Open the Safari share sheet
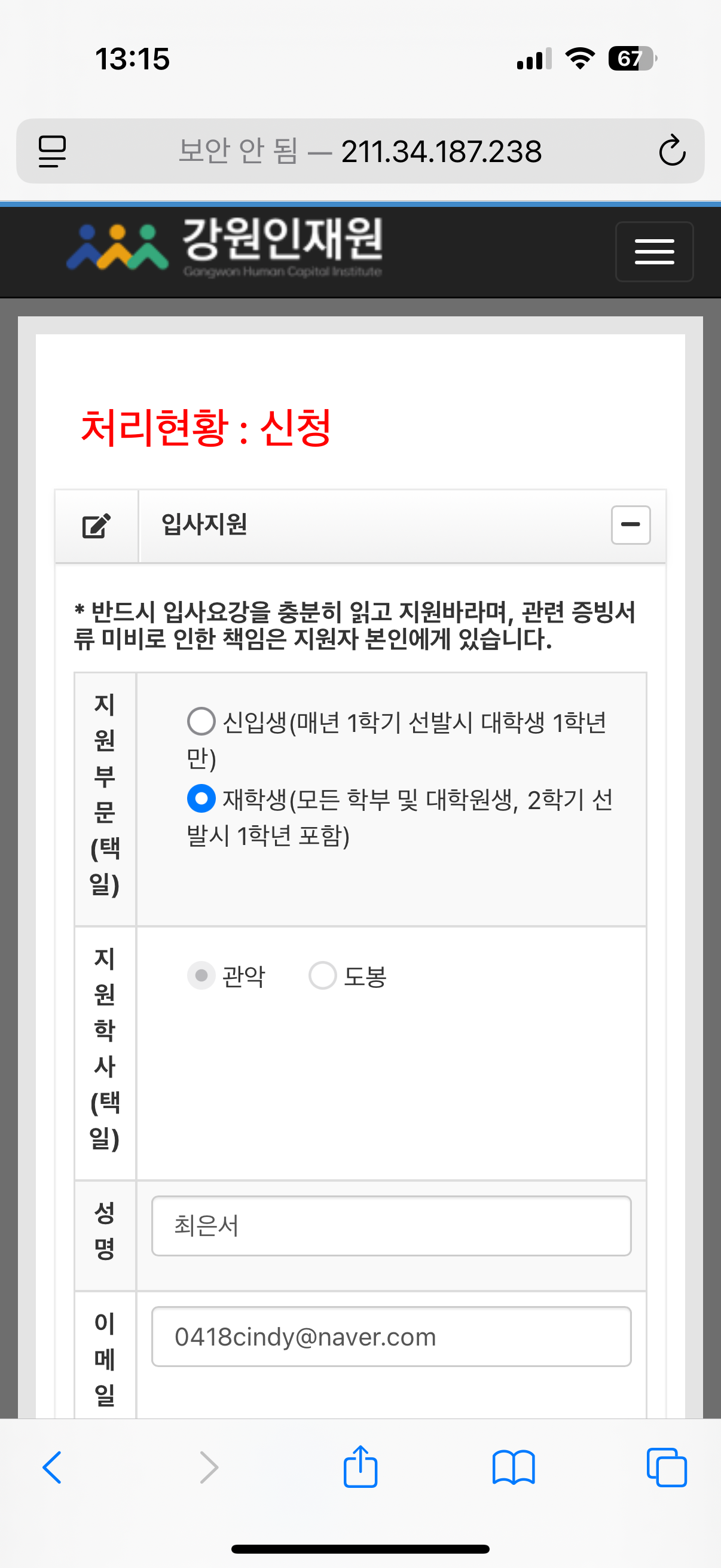Viewport: 721px width, 1568px height. 360,1466
